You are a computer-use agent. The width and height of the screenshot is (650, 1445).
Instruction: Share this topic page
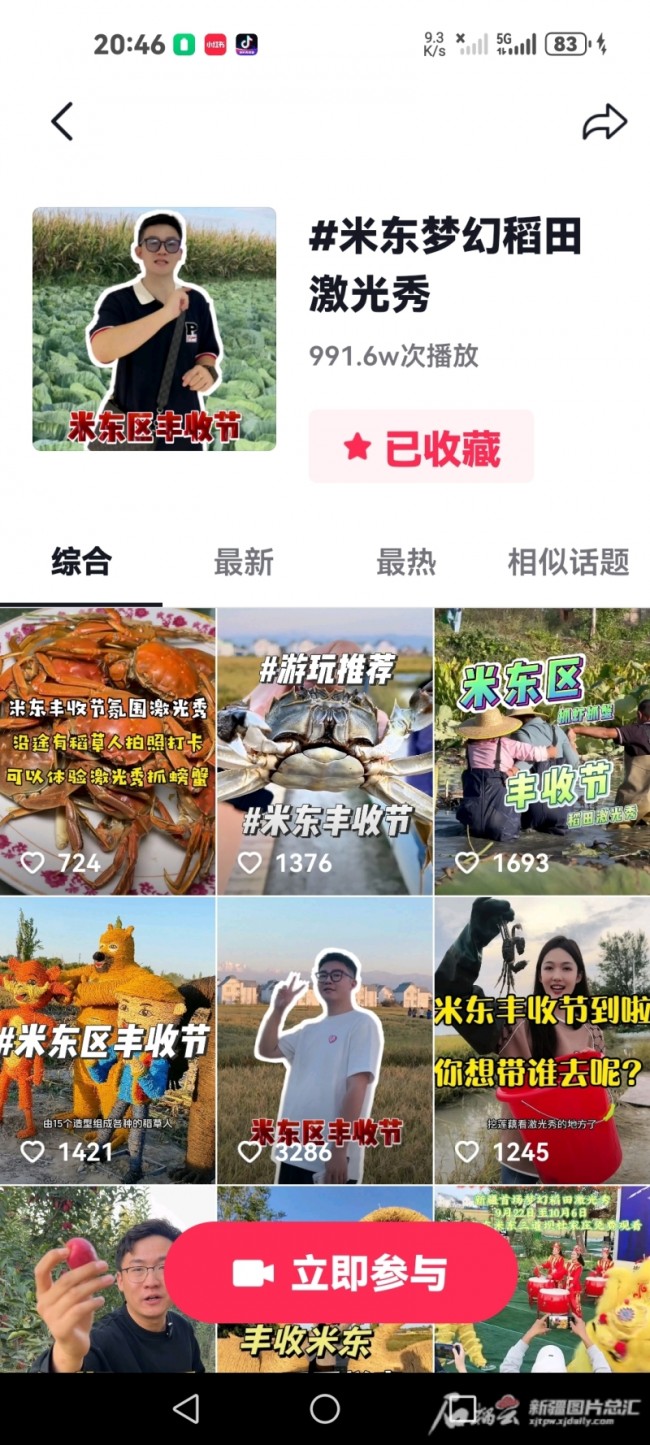[604, 123]
